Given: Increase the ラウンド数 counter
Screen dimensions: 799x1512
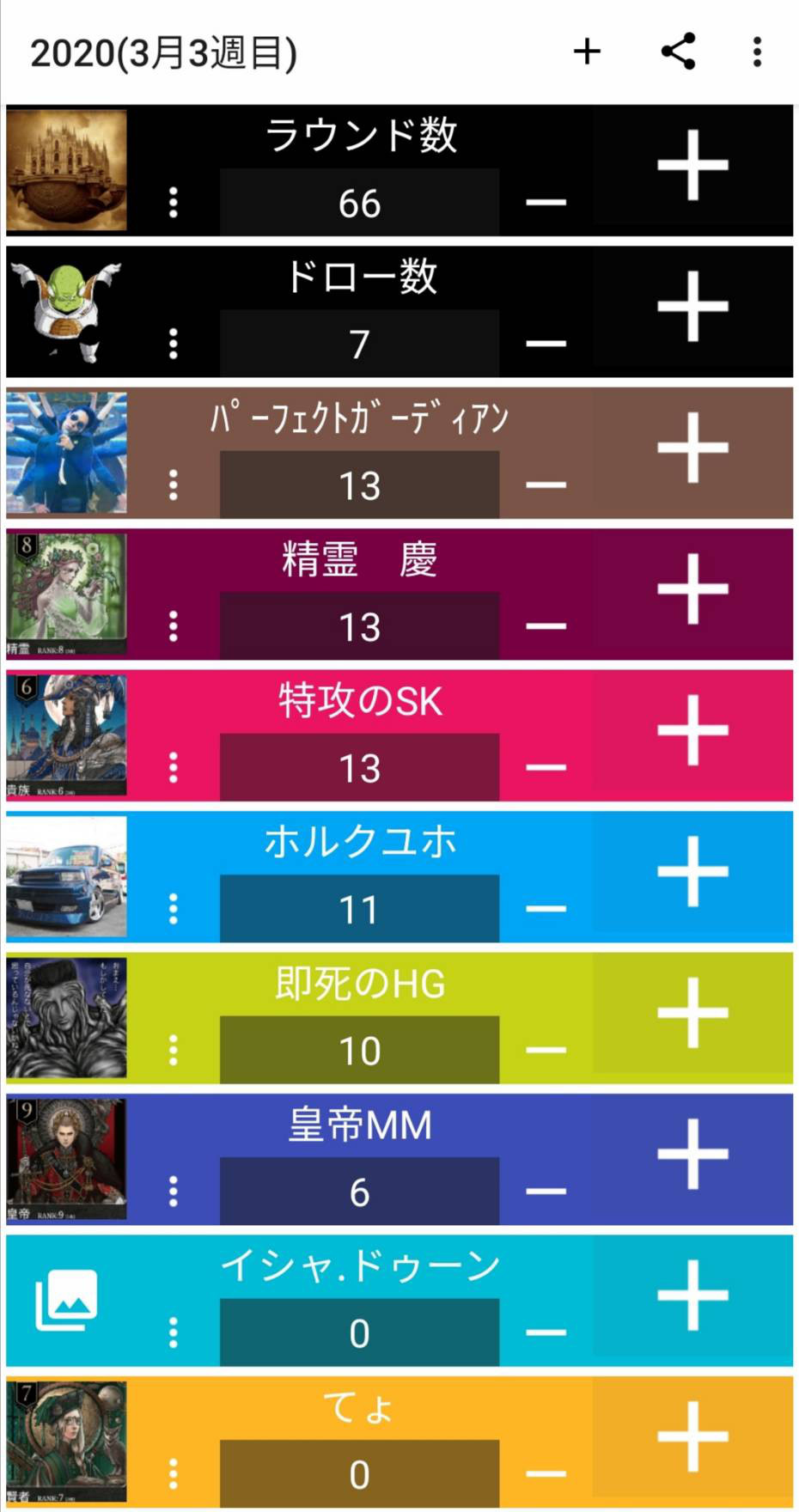Looking at the screenshot, I should click(x=692, y=166).
